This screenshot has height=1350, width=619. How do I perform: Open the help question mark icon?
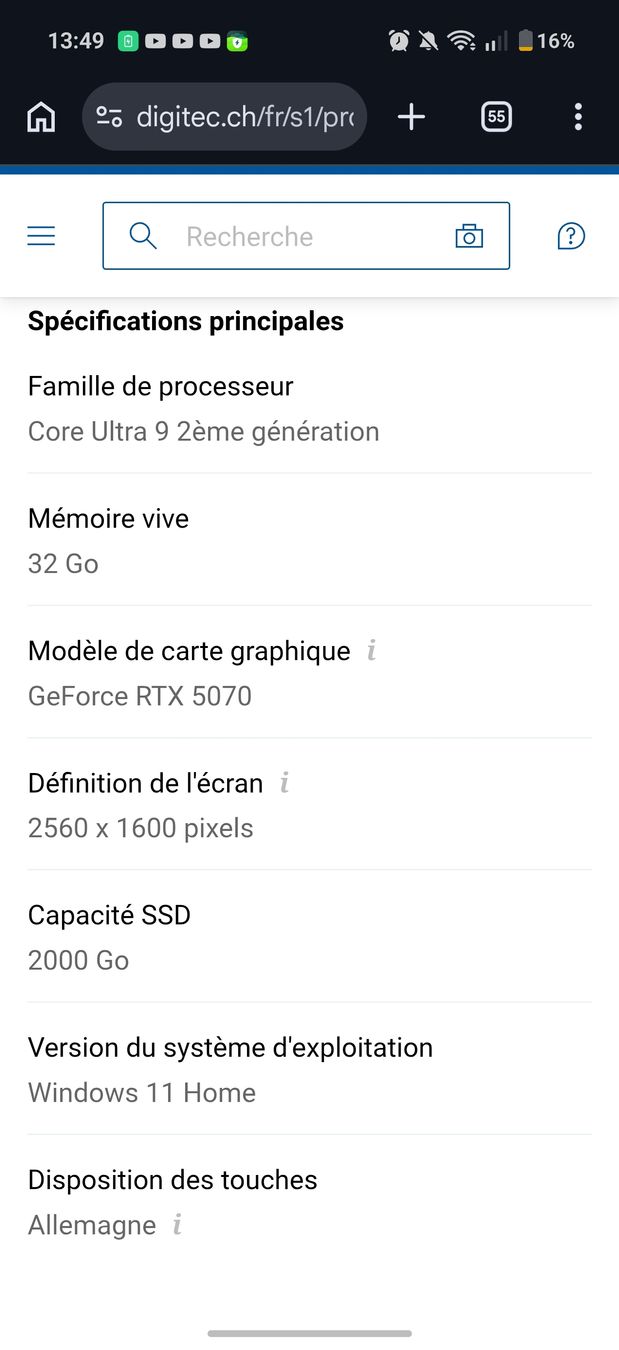570,236
